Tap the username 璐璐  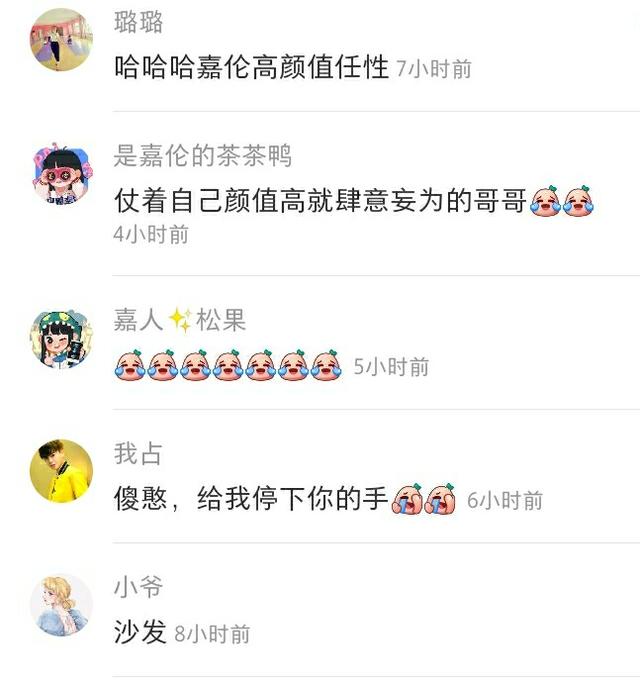tap(139, 22)
